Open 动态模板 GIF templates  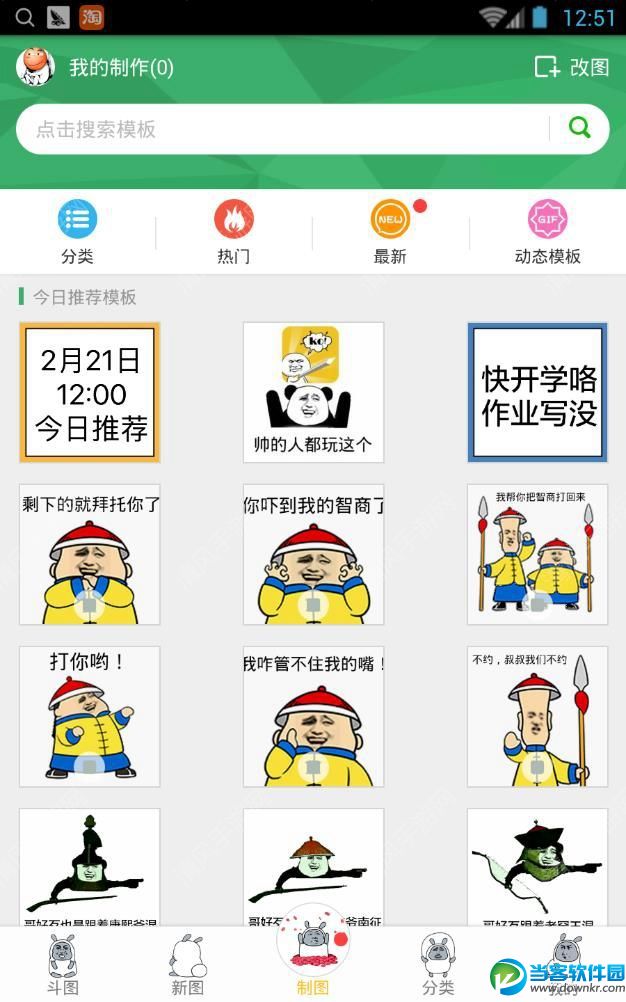(x=547, y=231)
